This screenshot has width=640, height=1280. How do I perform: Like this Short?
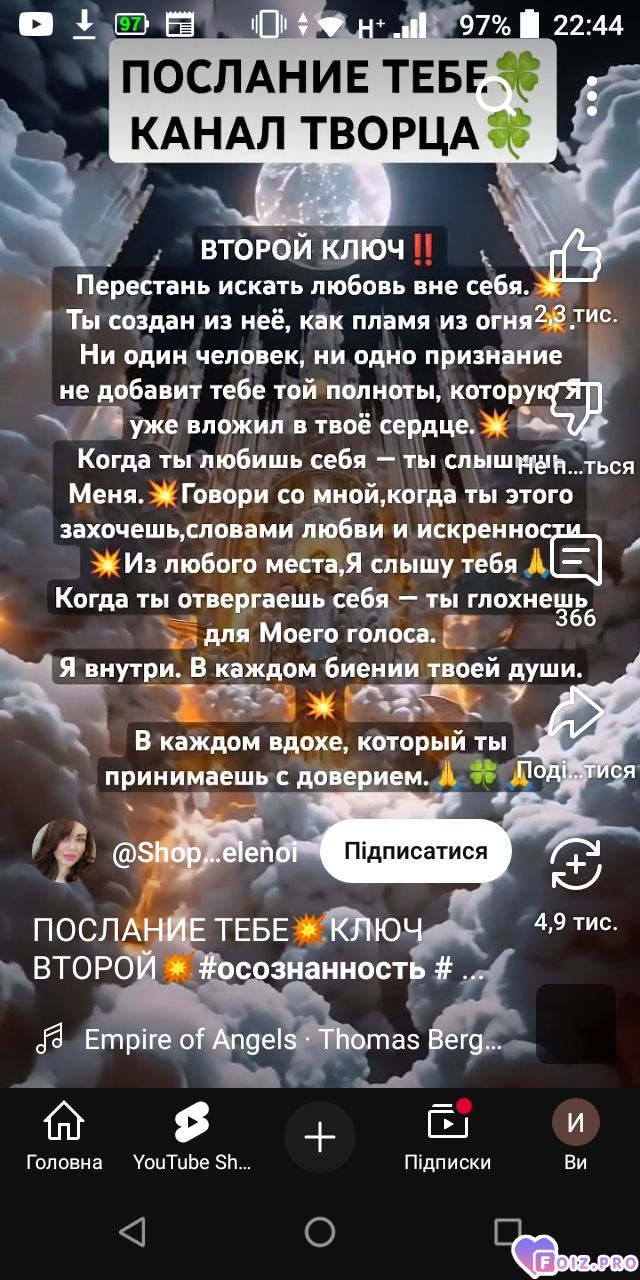tap(577, 258)
